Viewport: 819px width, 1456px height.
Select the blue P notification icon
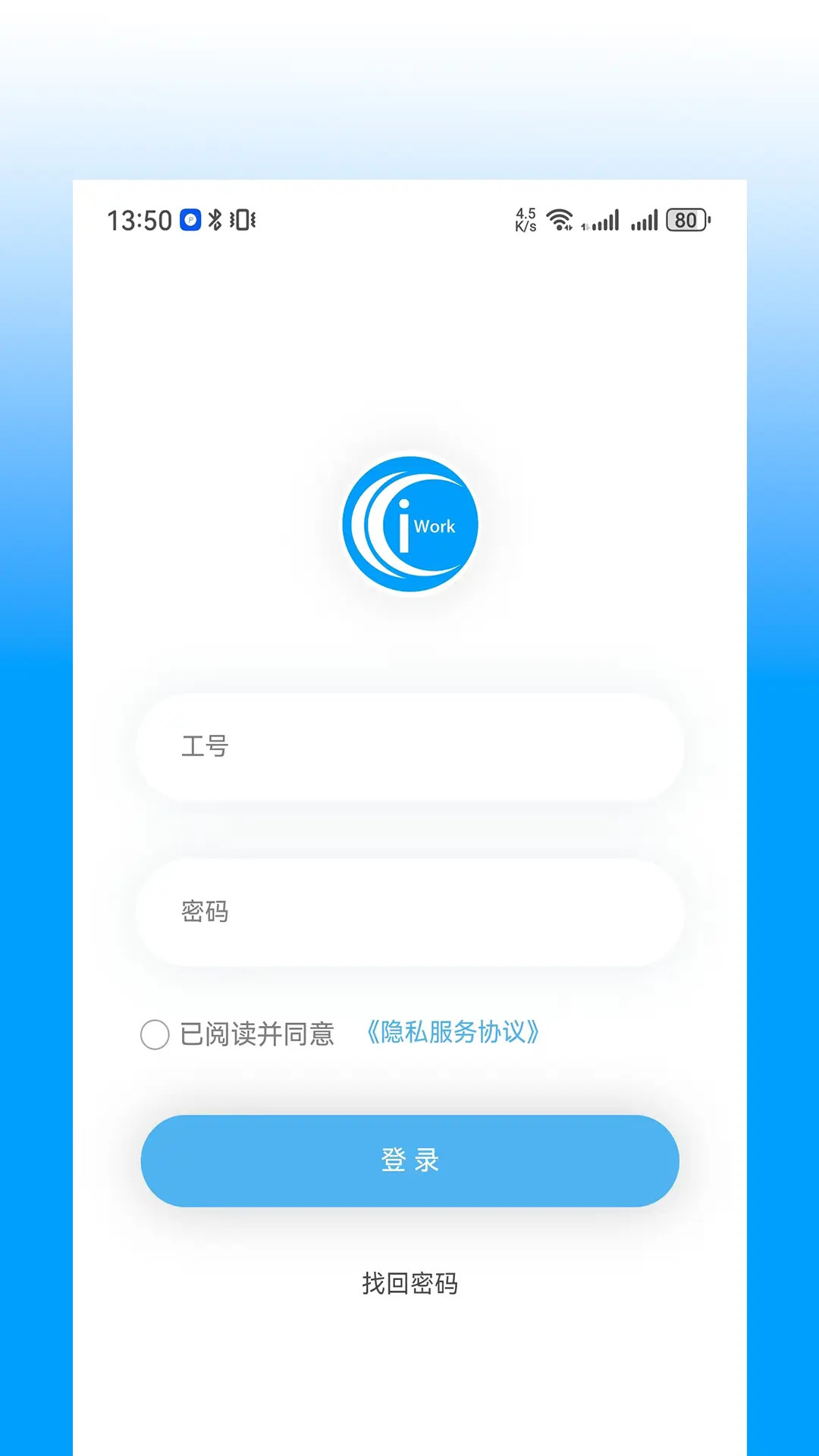pyautogui.click(x=190, y=220)
